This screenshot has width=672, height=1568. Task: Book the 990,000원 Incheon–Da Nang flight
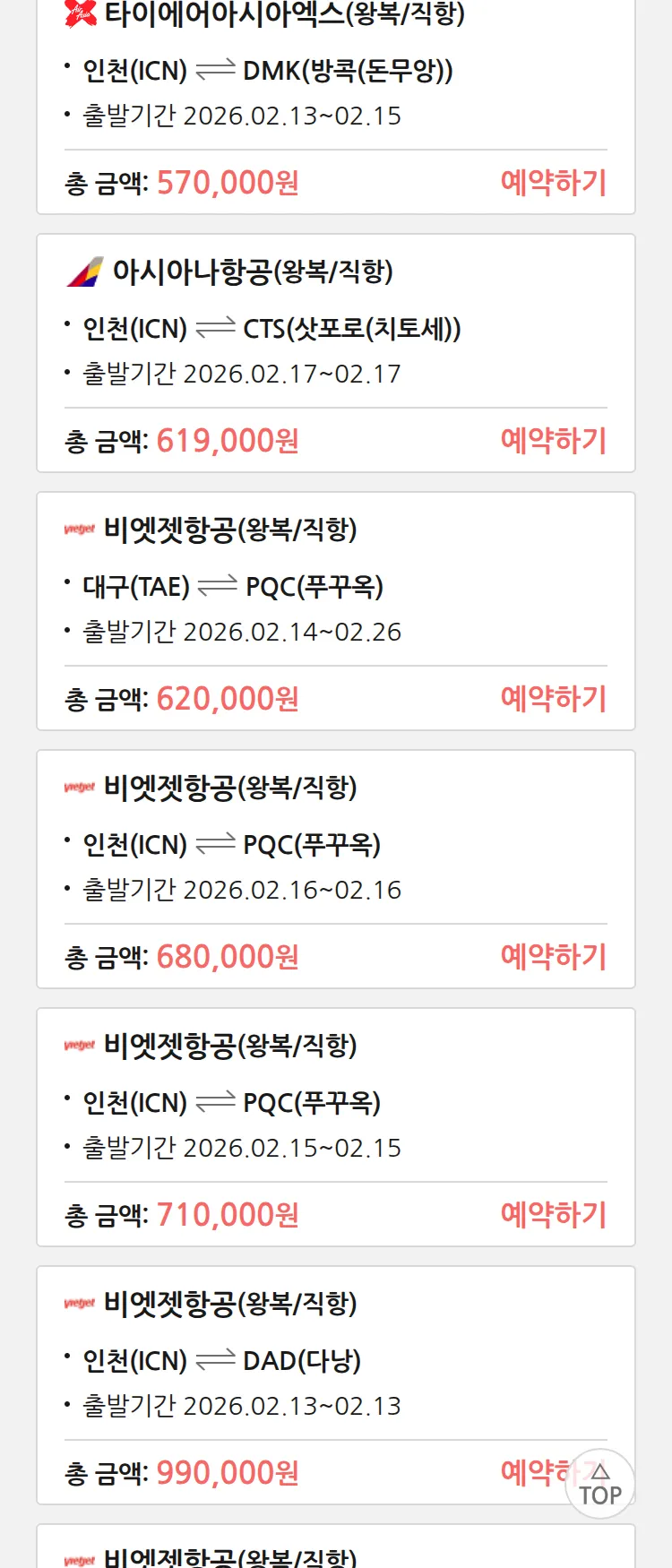(x=533, y=1472)
